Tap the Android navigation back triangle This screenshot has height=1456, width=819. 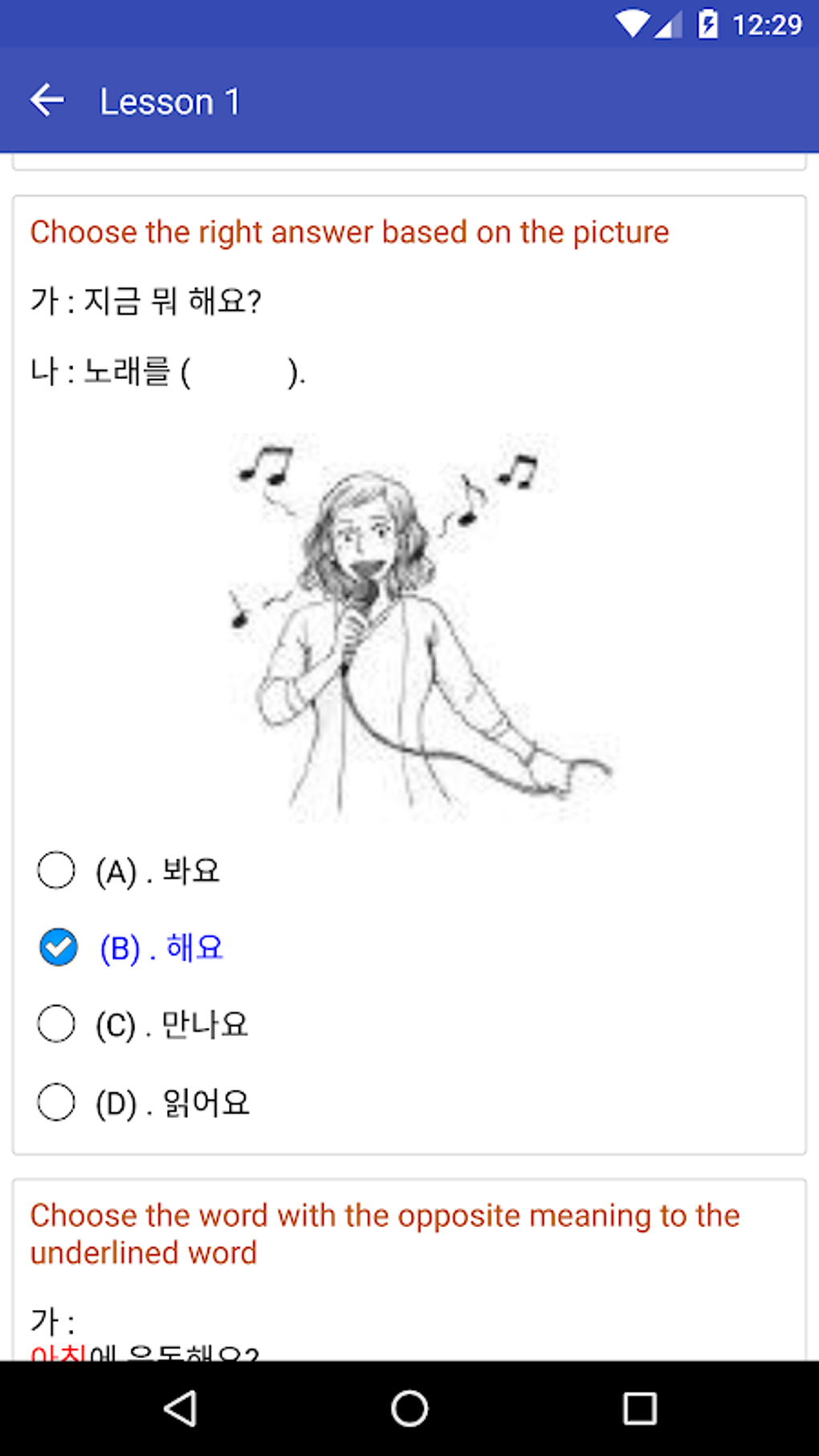click(181, 1408)
